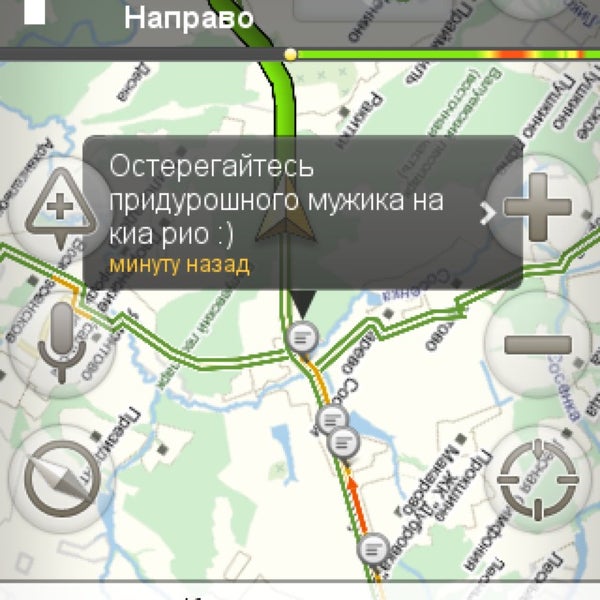Add a new road event marker
Screen dimensions: 600x600
point(60,209)
